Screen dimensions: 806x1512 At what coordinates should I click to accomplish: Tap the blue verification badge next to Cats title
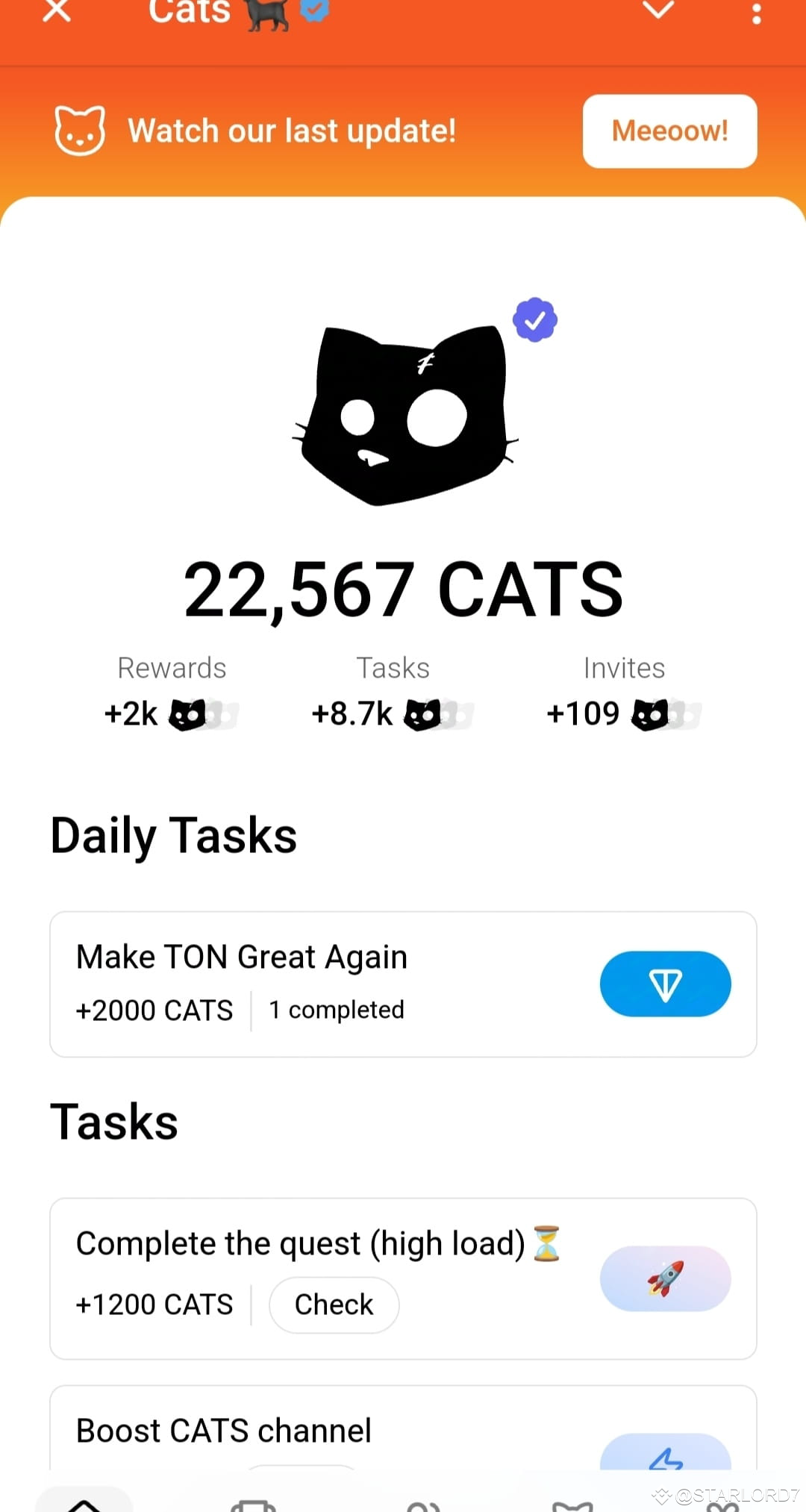pos(315,10)
